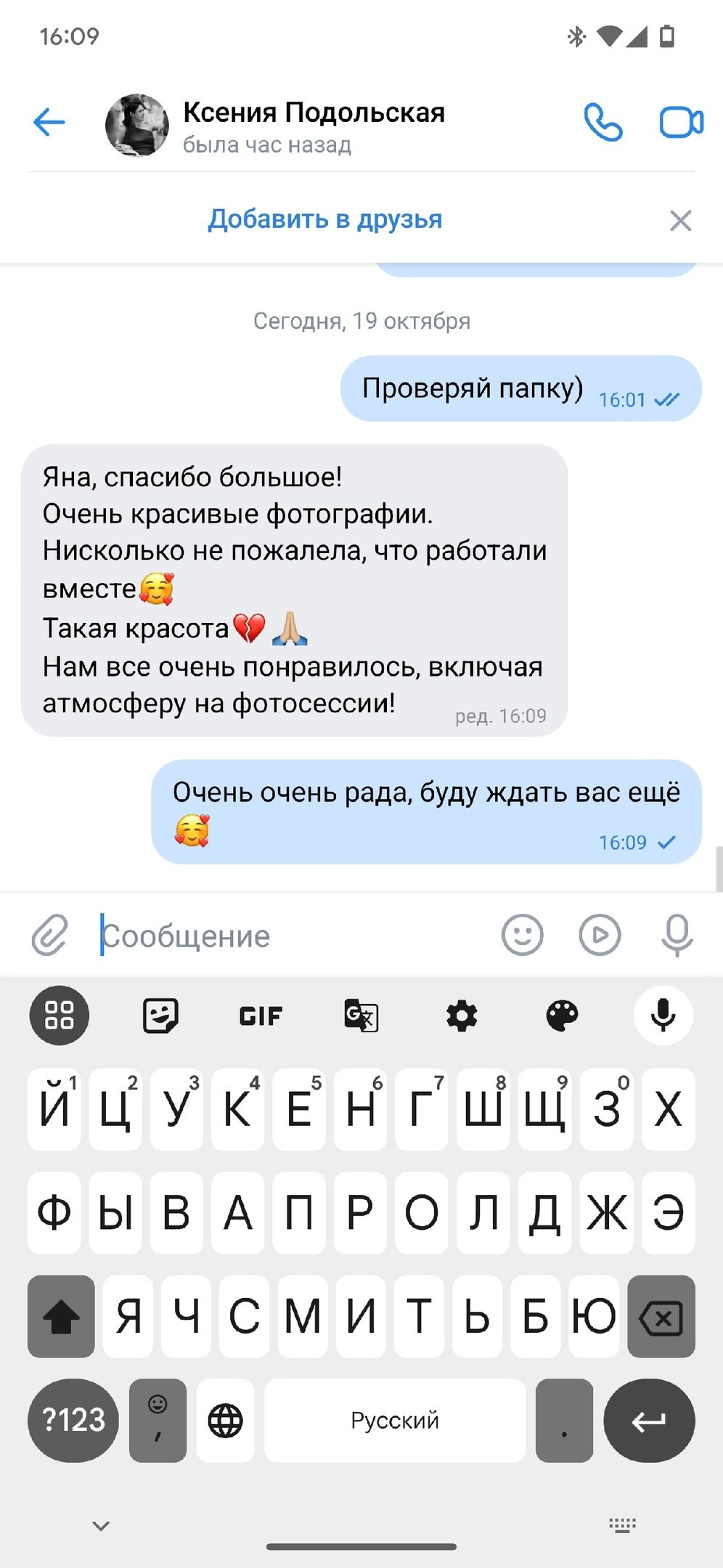Record a video message
The width and height of the screenshot is (723, 1568).
click(x=600, y=934)
